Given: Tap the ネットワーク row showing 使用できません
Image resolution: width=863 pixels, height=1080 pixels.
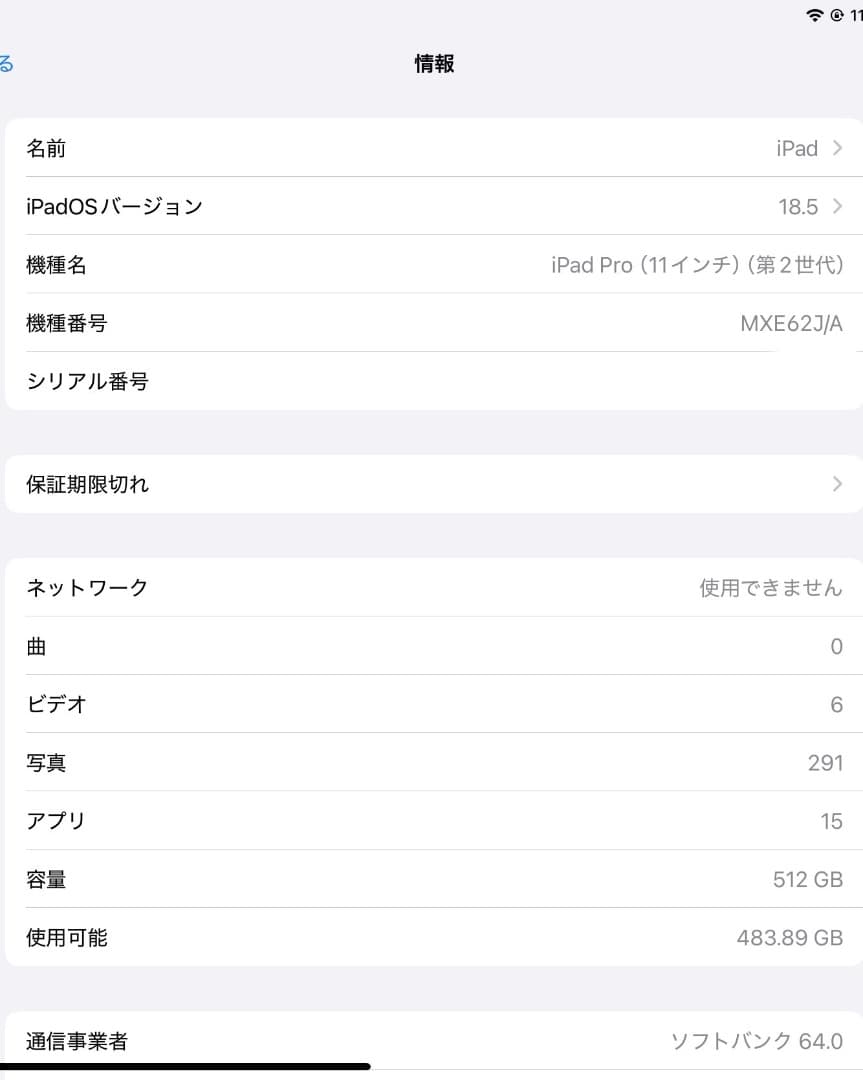Looking at the screenshot, I should (430, 588).
